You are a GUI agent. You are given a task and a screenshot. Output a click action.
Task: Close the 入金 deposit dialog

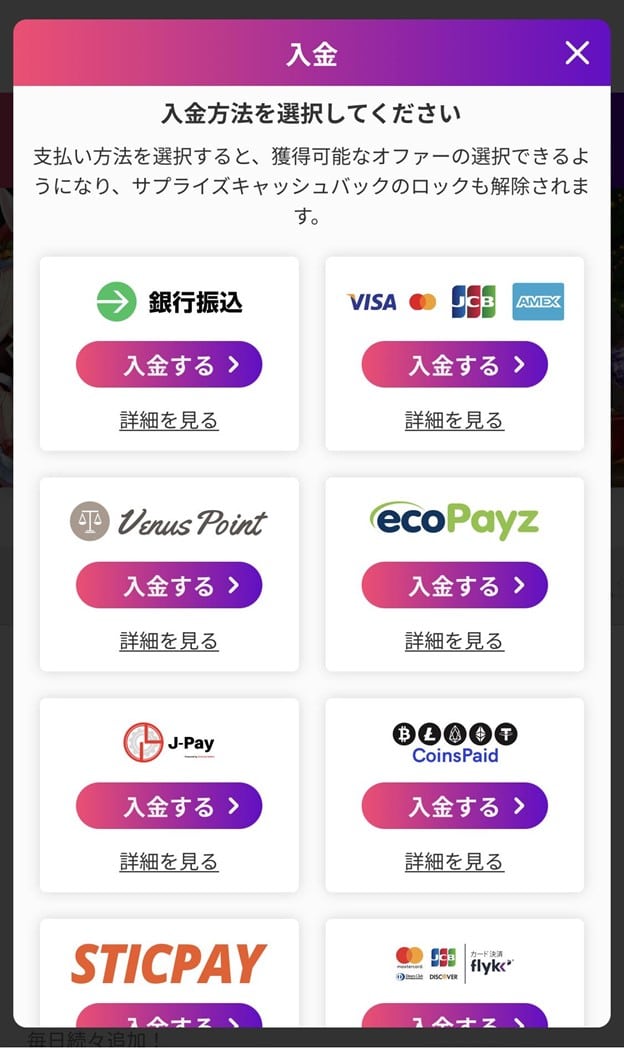tap(577, 54)
